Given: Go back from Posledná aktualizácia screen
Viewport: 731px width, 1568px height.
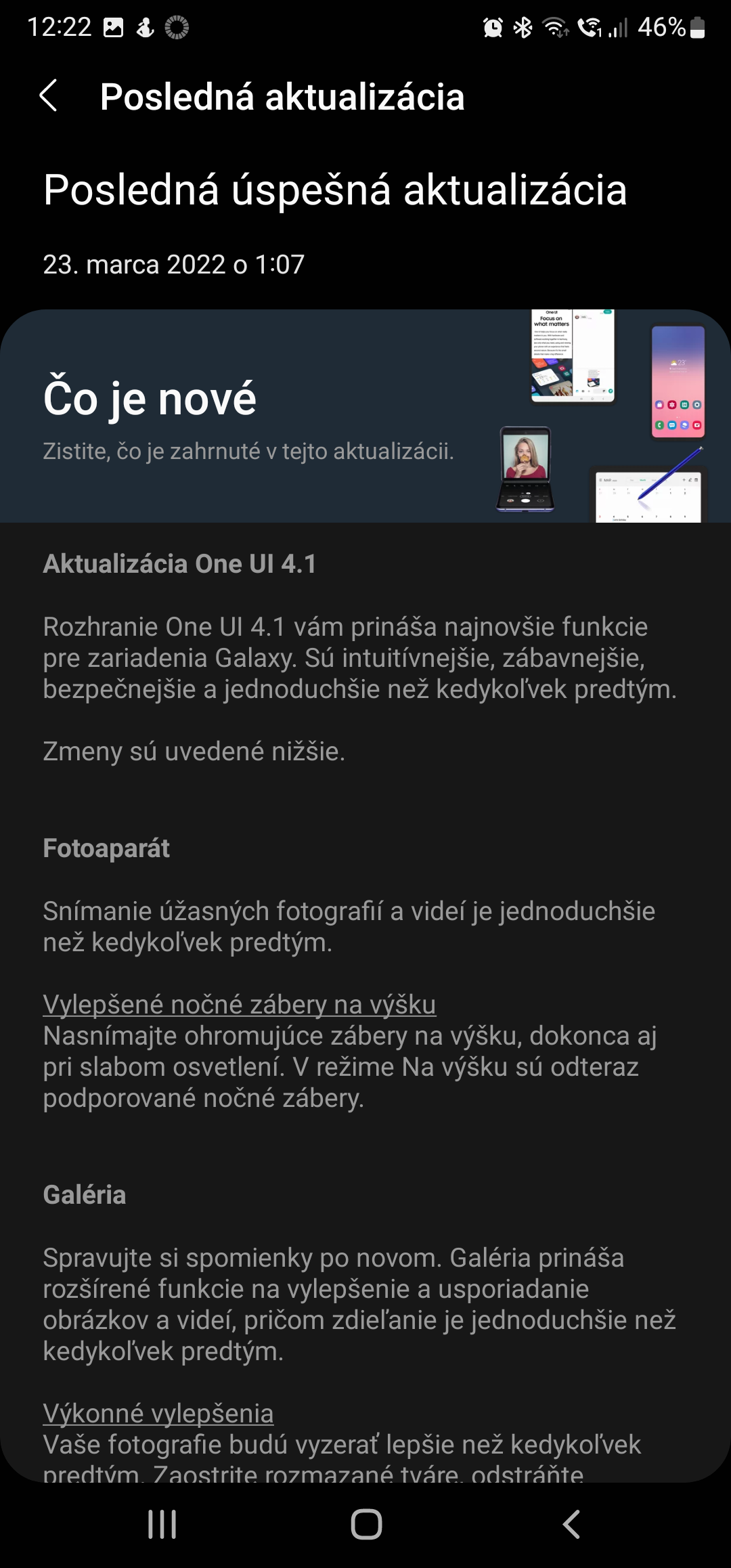Looking at the screenshot, I should [x=49, y=95].
